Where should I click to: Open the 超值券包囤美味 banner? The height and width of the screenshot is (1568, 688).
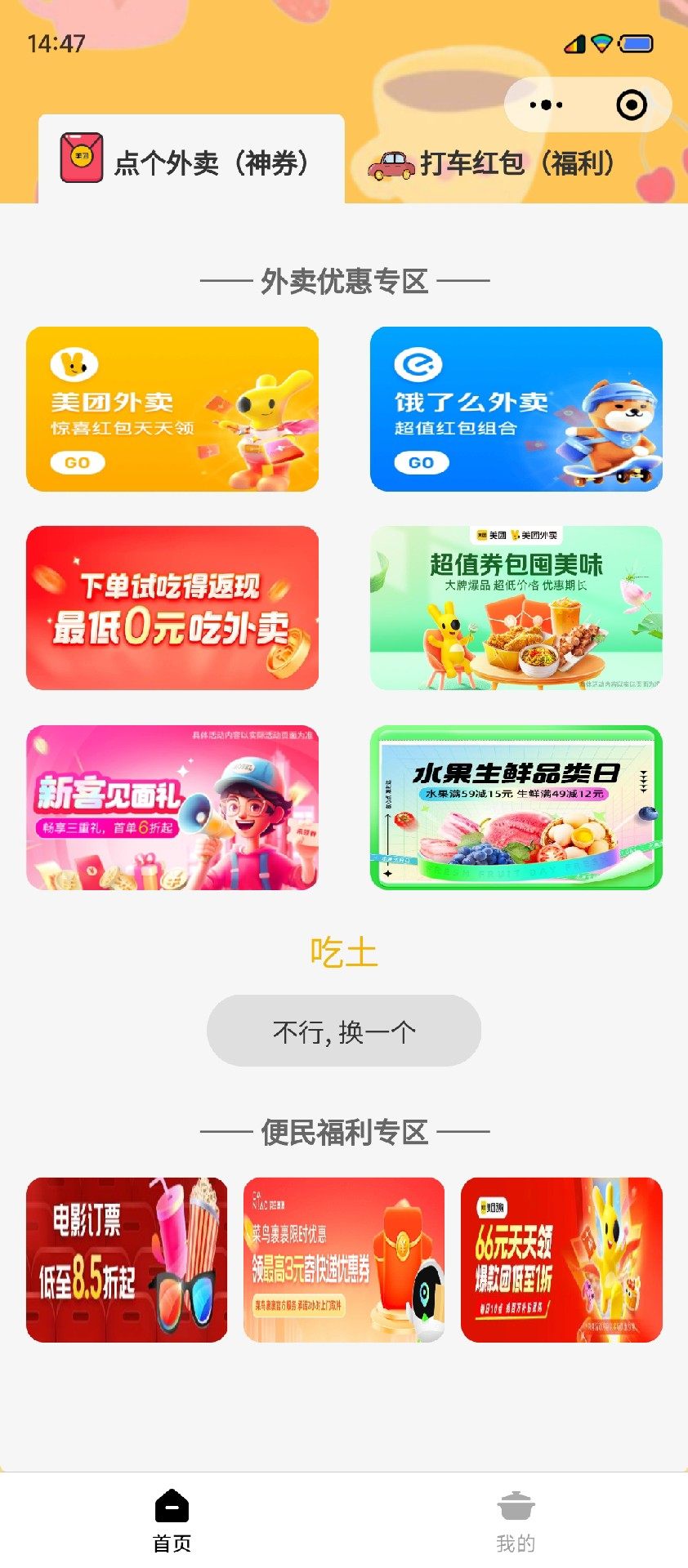516,608
